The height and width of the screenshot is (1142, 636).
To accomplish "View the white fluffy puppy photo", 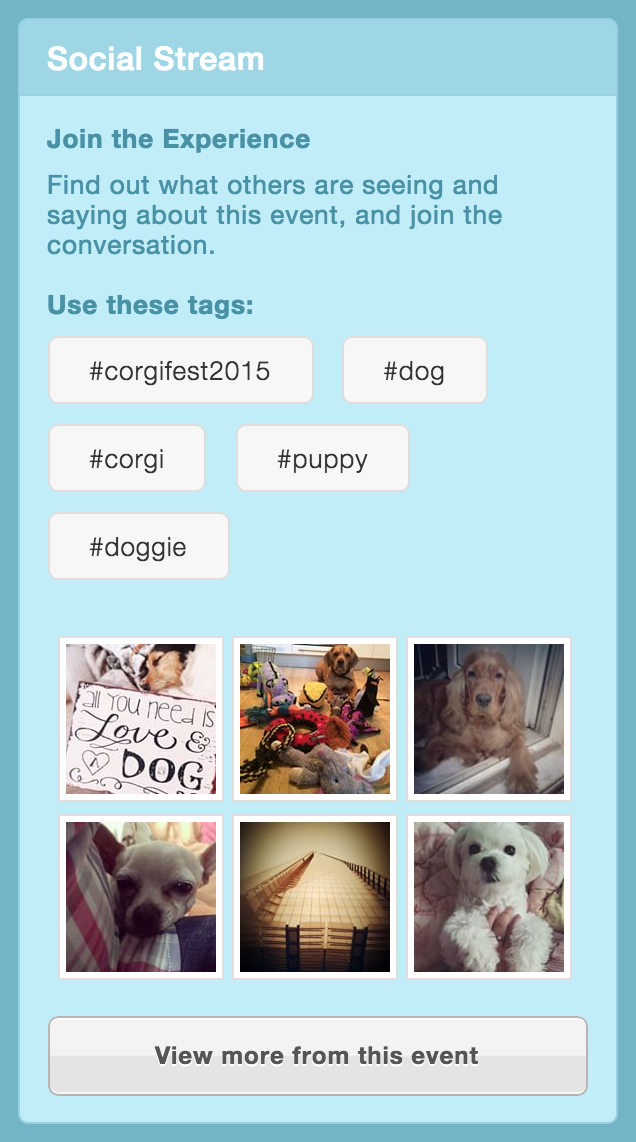I will (489, 897).
